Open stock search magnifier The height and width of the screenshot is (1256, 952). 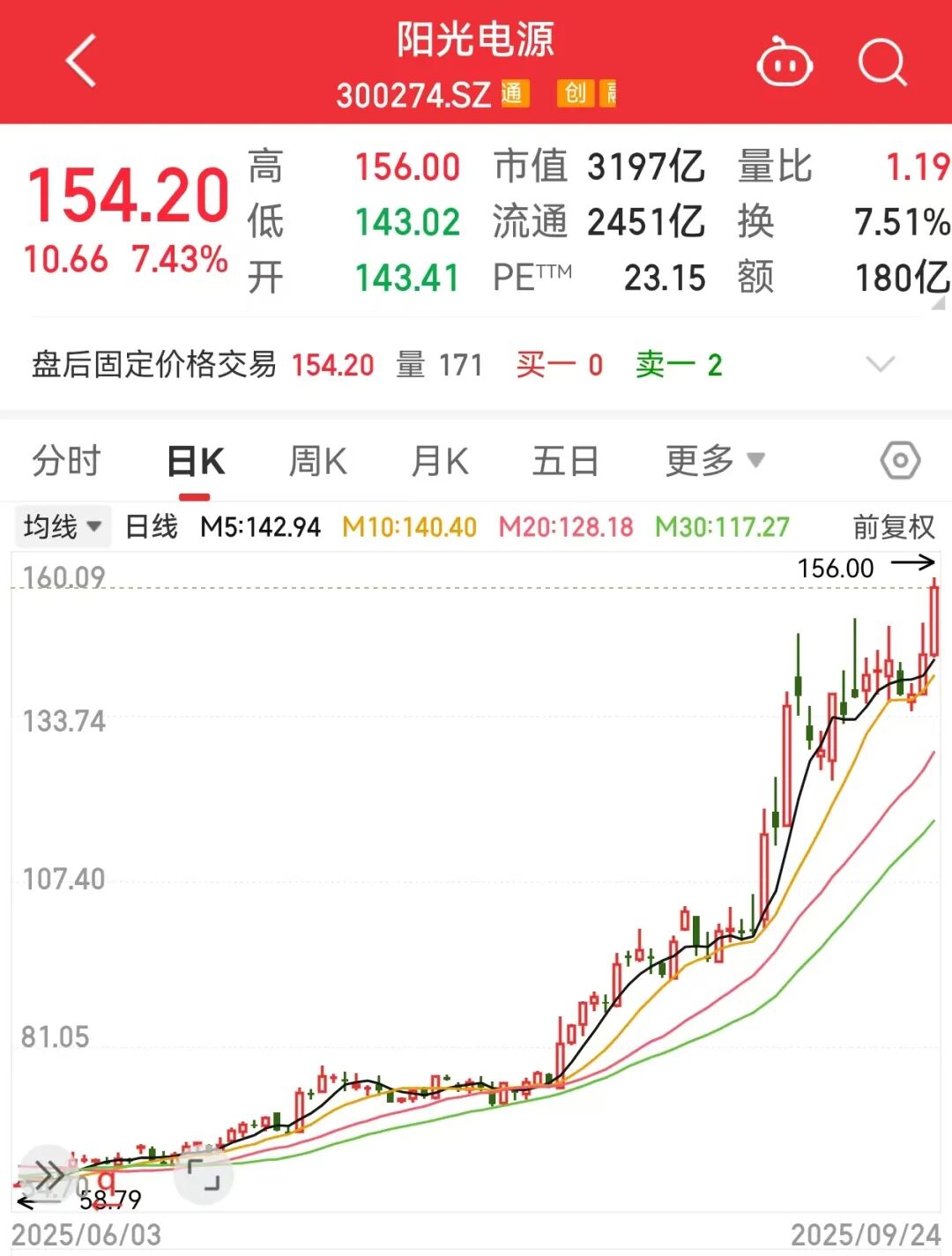(x=881, y=63)
